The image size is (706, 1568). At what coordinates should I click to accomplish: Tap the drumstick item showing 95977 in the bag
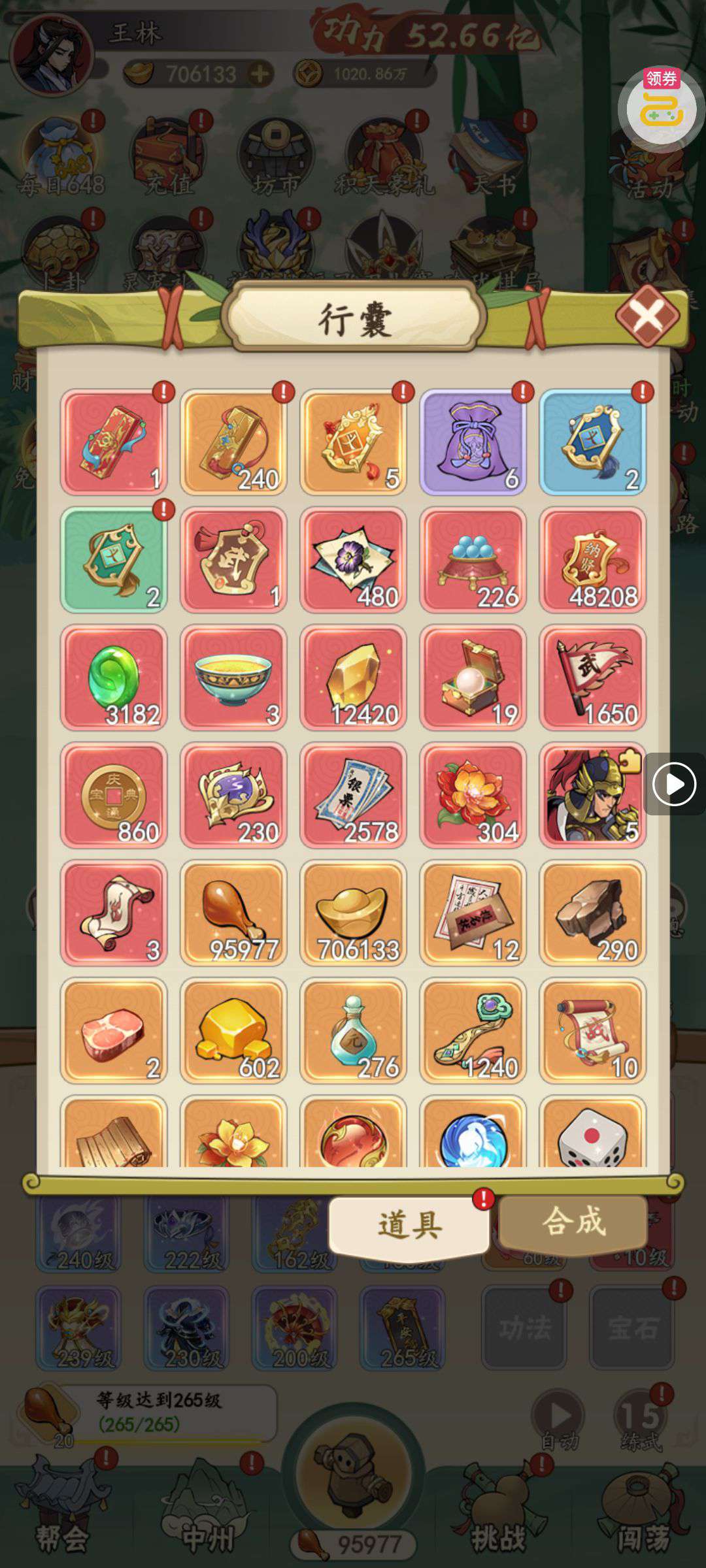(233, 913)
